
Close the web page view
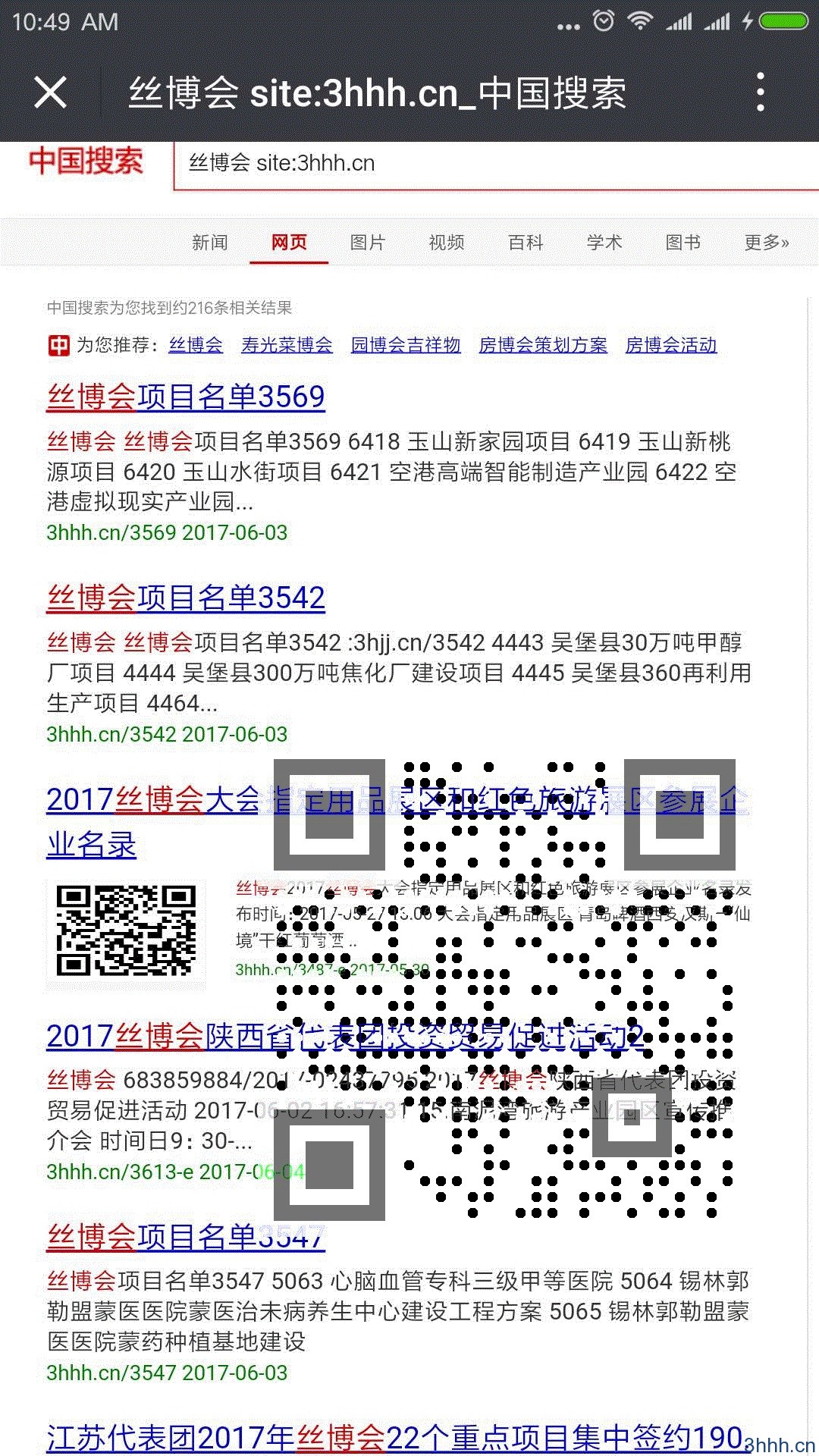[x=50, y=93]
